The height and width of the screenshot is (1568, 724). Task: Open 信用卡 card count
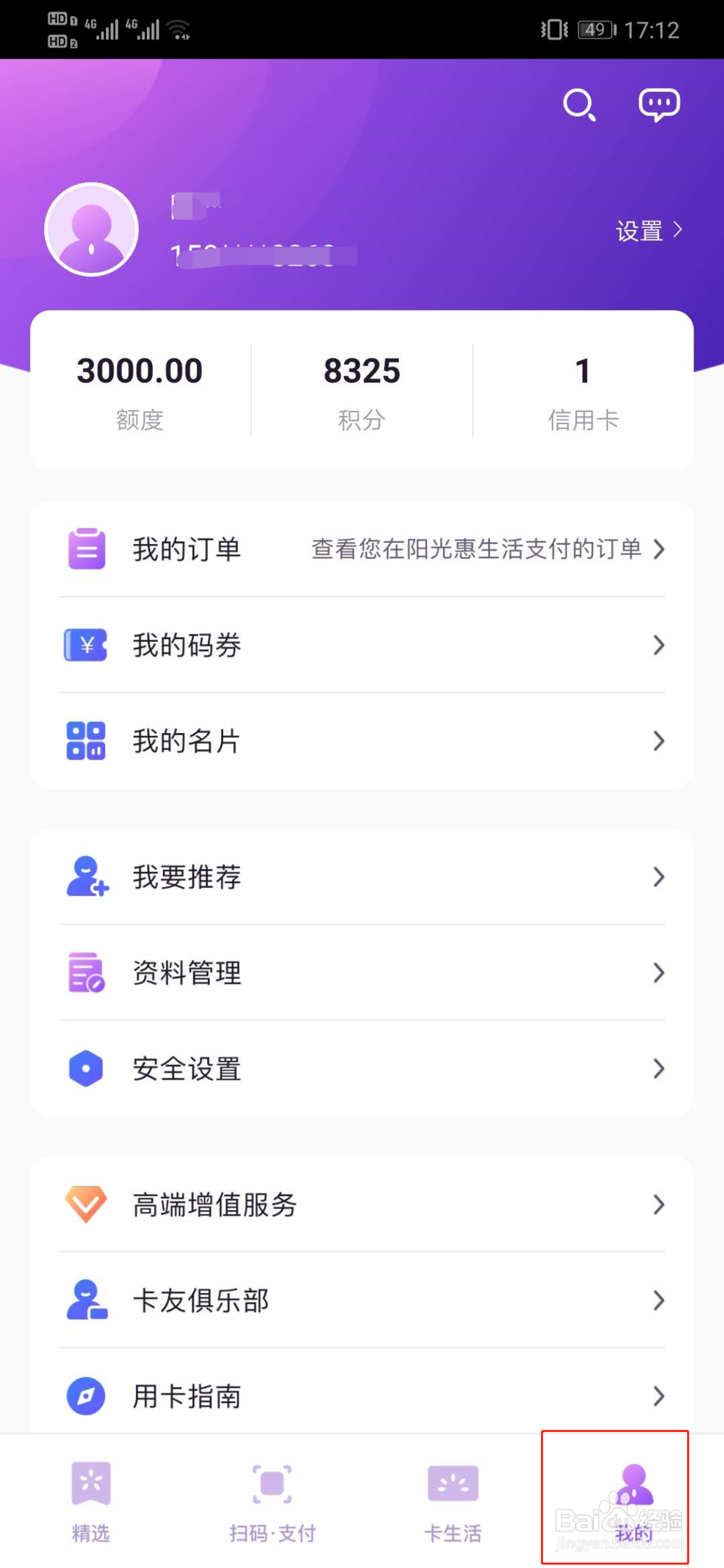583,391
